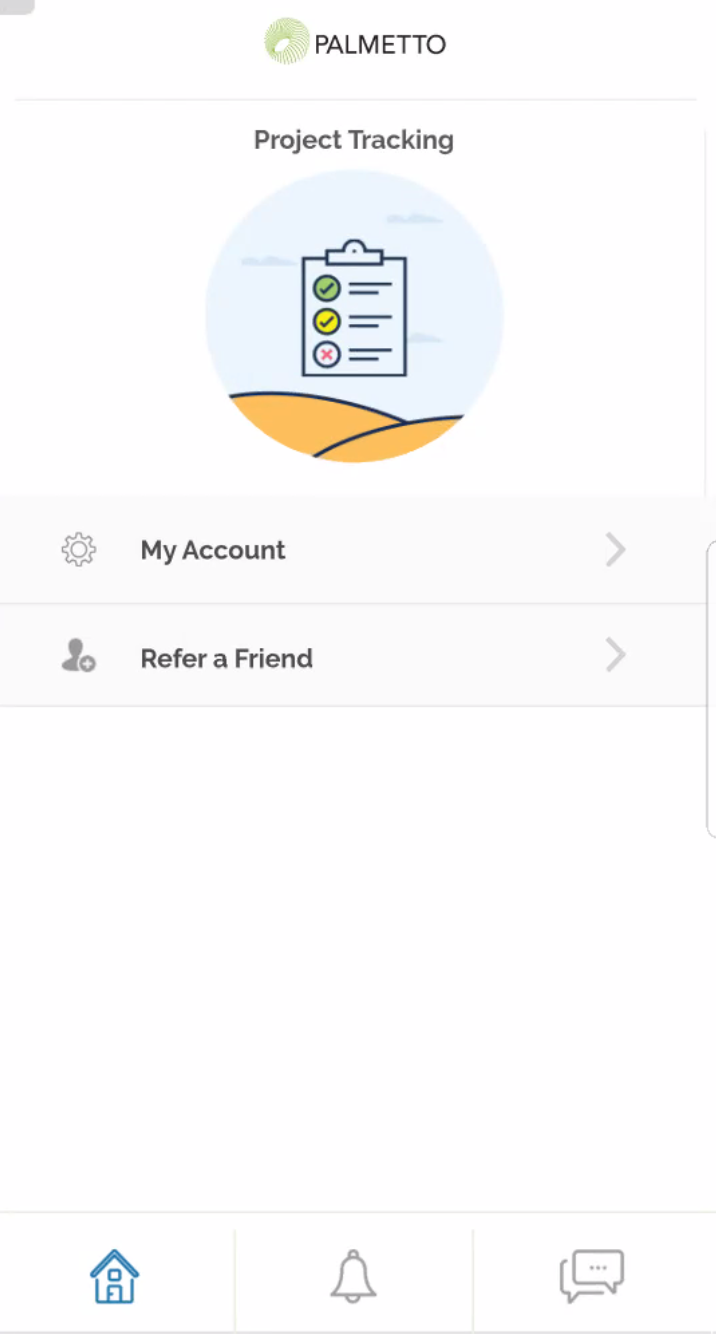Open the notifications bell tab
The height and width of the screenshot is (1334, 716).
click(x=353, y=1276)
